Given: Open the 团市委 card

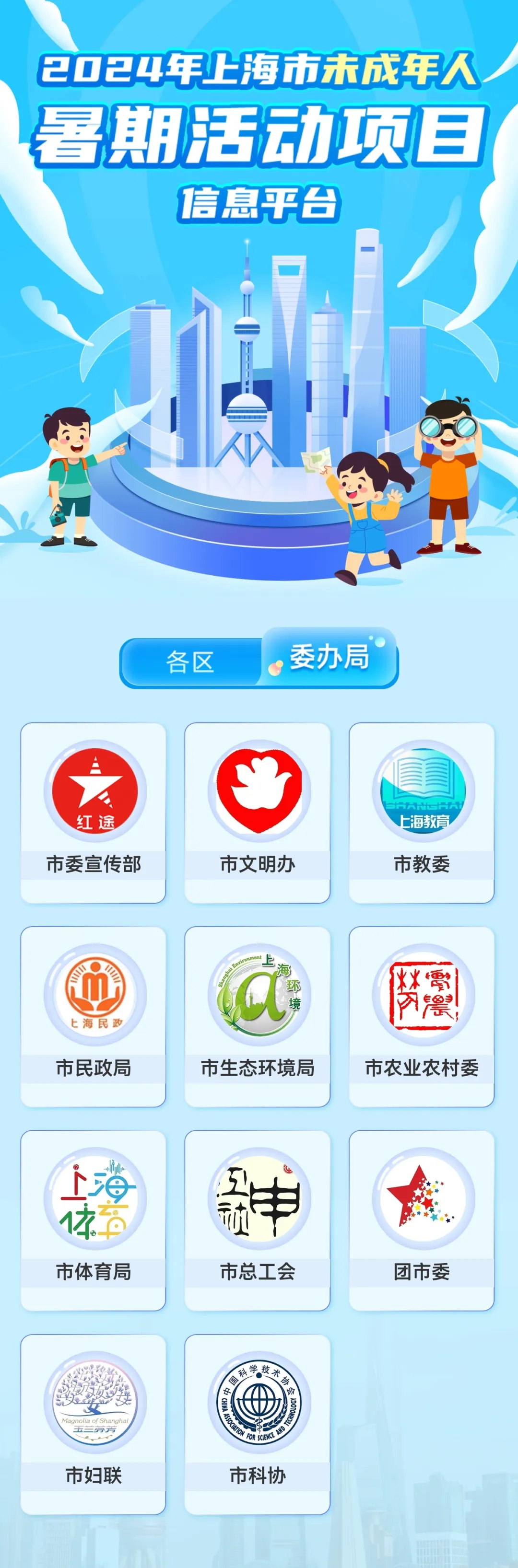Looking at the screenshot, I should [422, 1220].
